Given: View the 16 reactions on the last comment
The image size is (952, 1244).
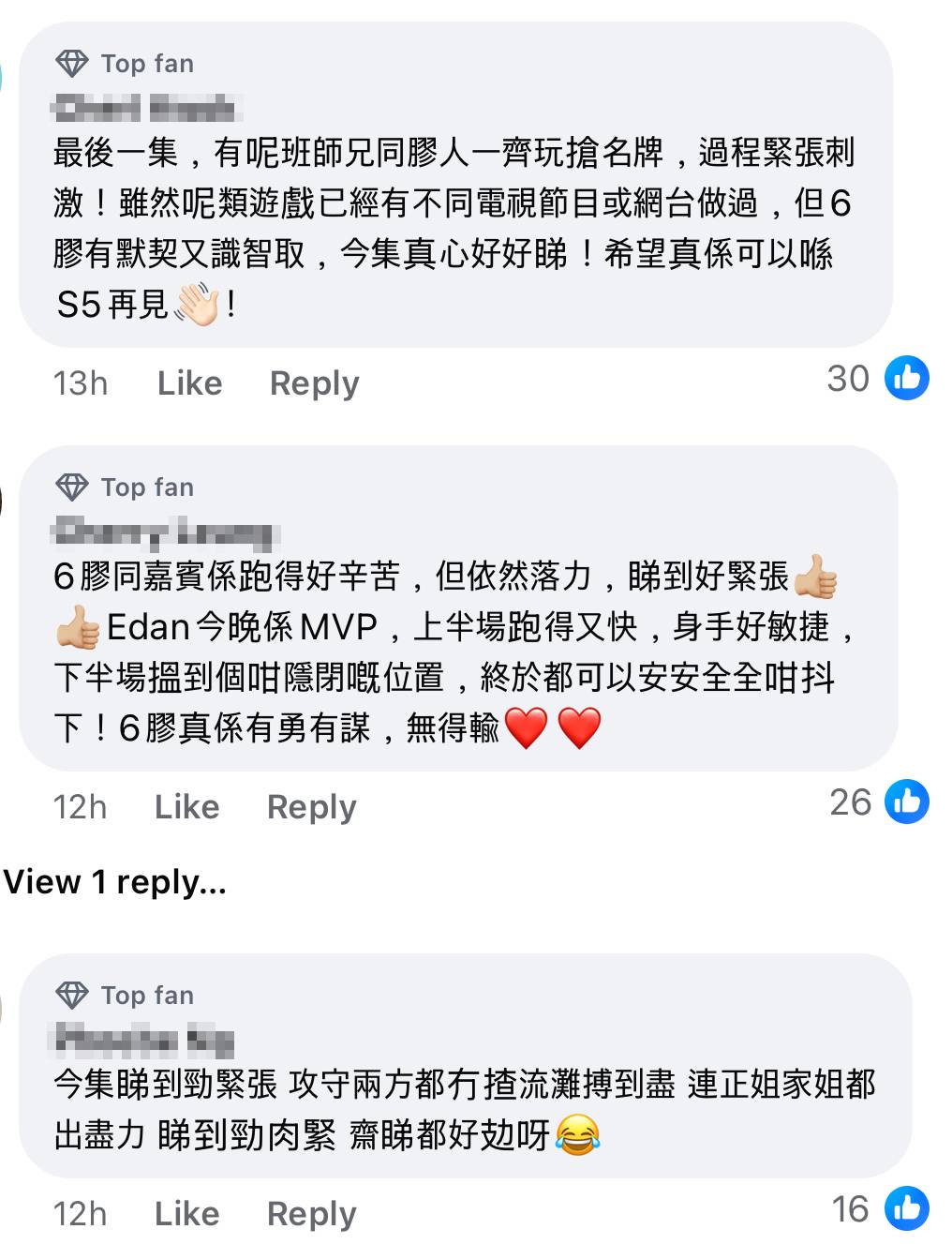Looking at the screenshot, I should click(879, 1208).
